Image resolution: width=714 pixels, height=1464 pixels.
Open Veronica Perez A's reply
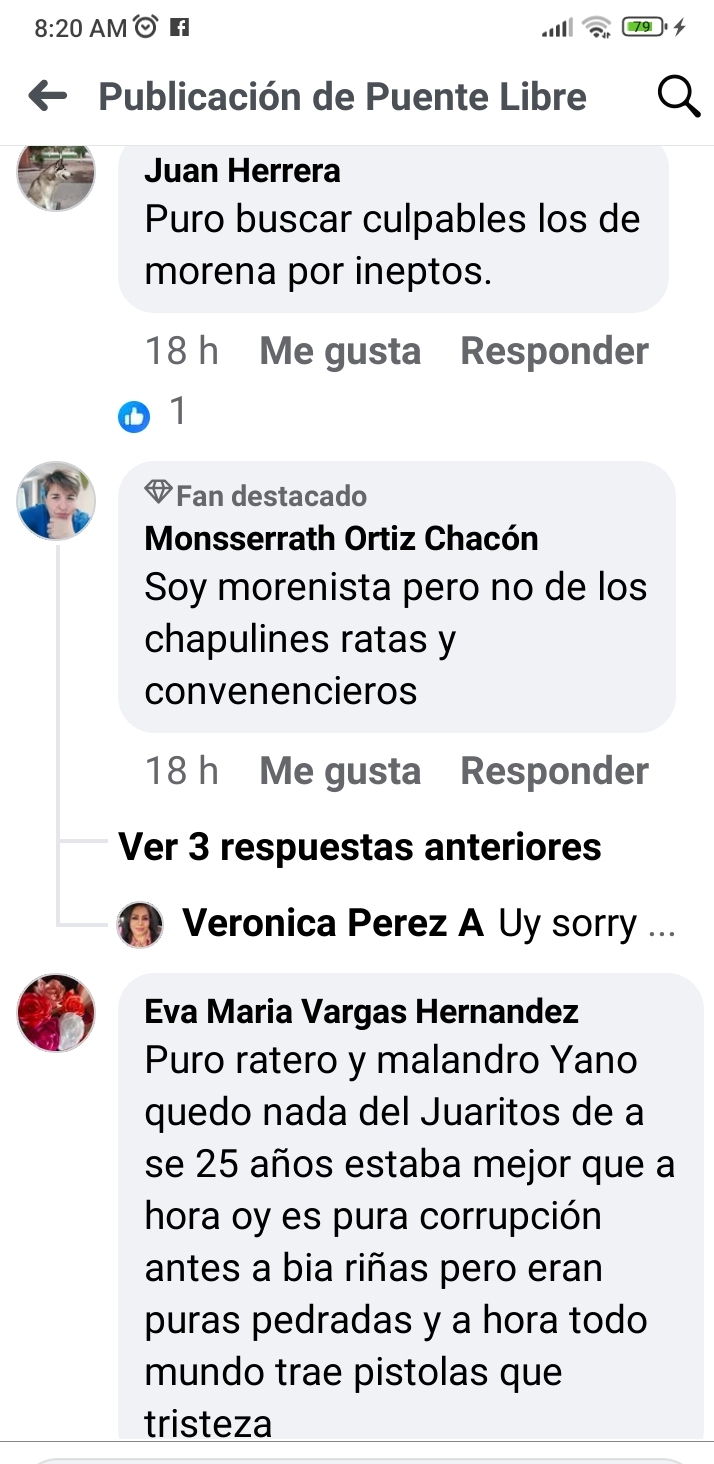(430, 923)
